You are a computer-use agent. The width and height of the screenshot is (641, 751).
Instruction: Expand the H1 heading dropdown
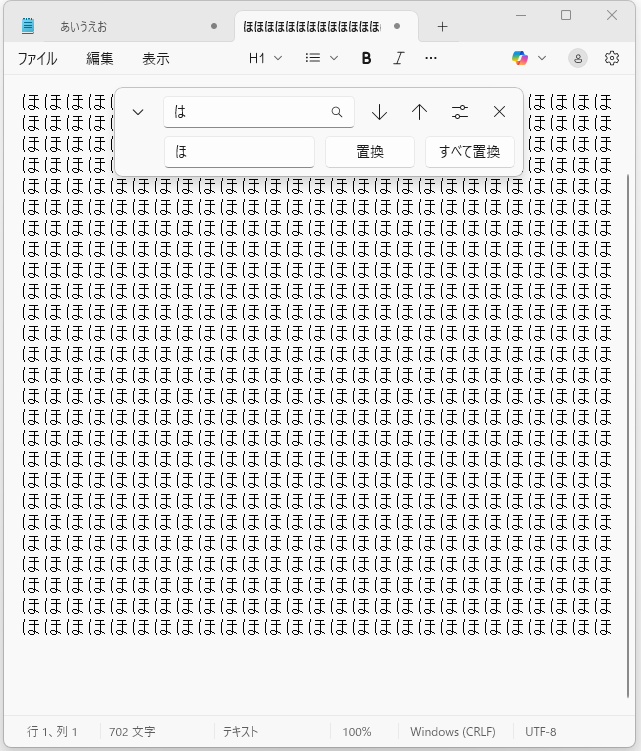265,58
